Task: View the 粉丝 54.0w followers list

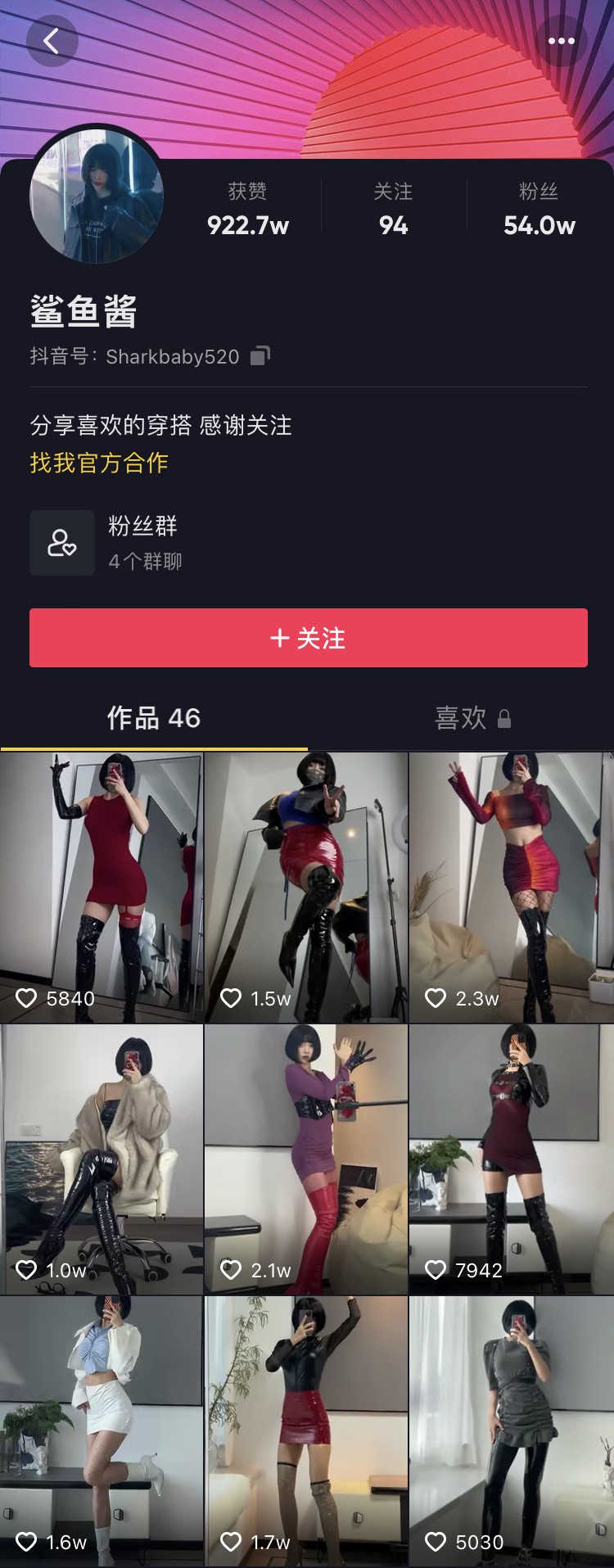Action: 539,210
